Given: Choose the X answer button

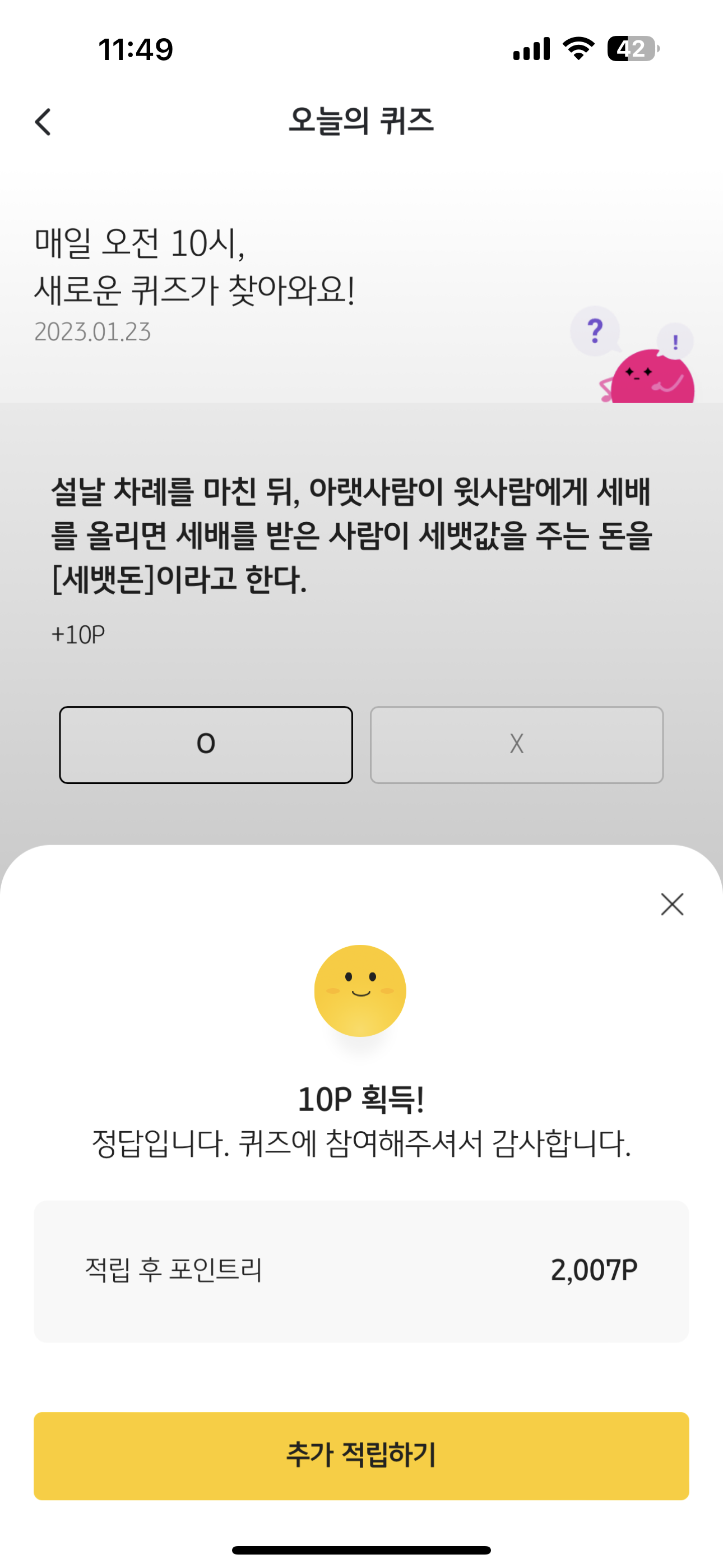Looking at the screenshot, I should [517, 744].
